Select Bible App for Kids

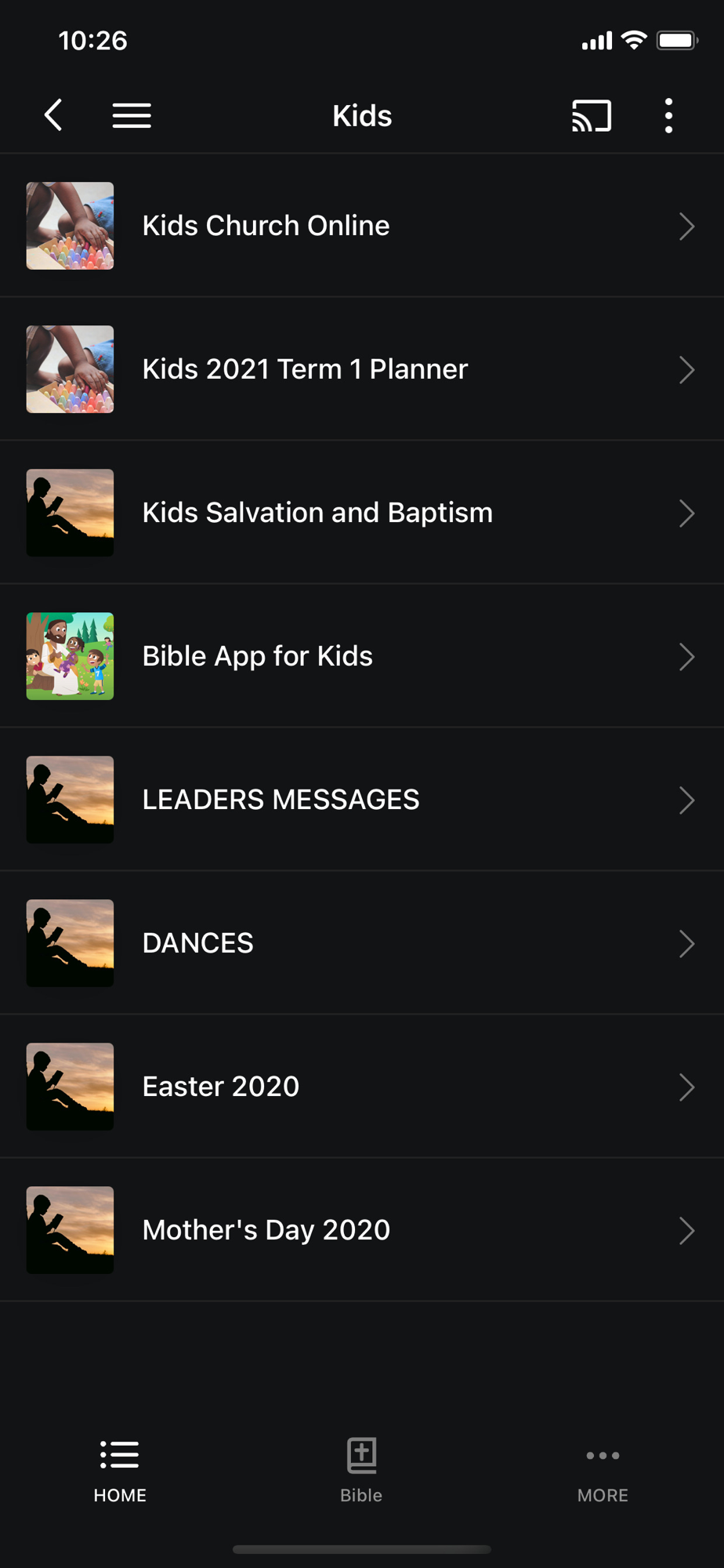(362, 656)
